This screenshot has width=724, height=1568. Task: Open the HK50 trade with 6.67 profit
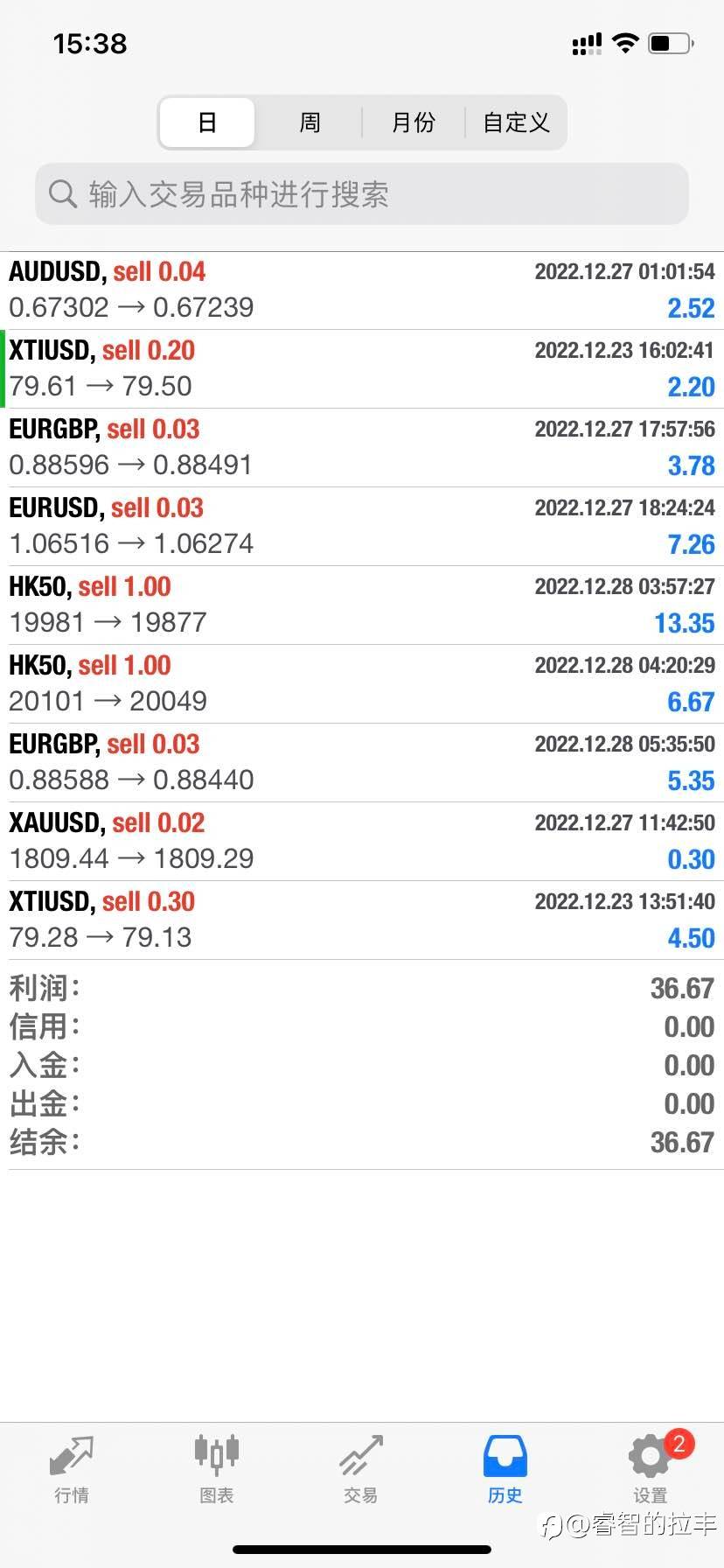(x=362, y=683)
